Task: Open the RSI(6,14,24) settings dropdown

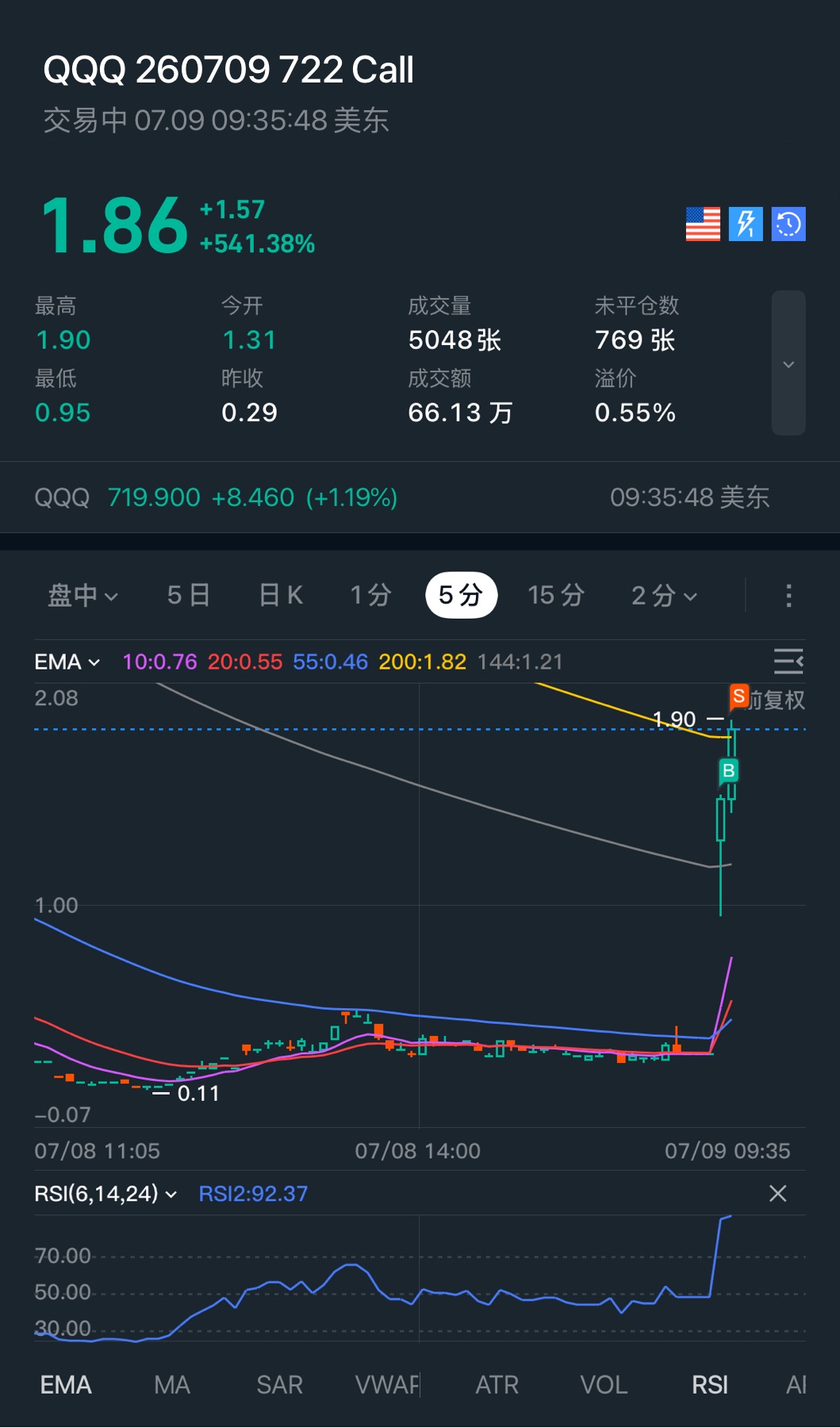Action: pyautogui.click(x=105, y=1193)
